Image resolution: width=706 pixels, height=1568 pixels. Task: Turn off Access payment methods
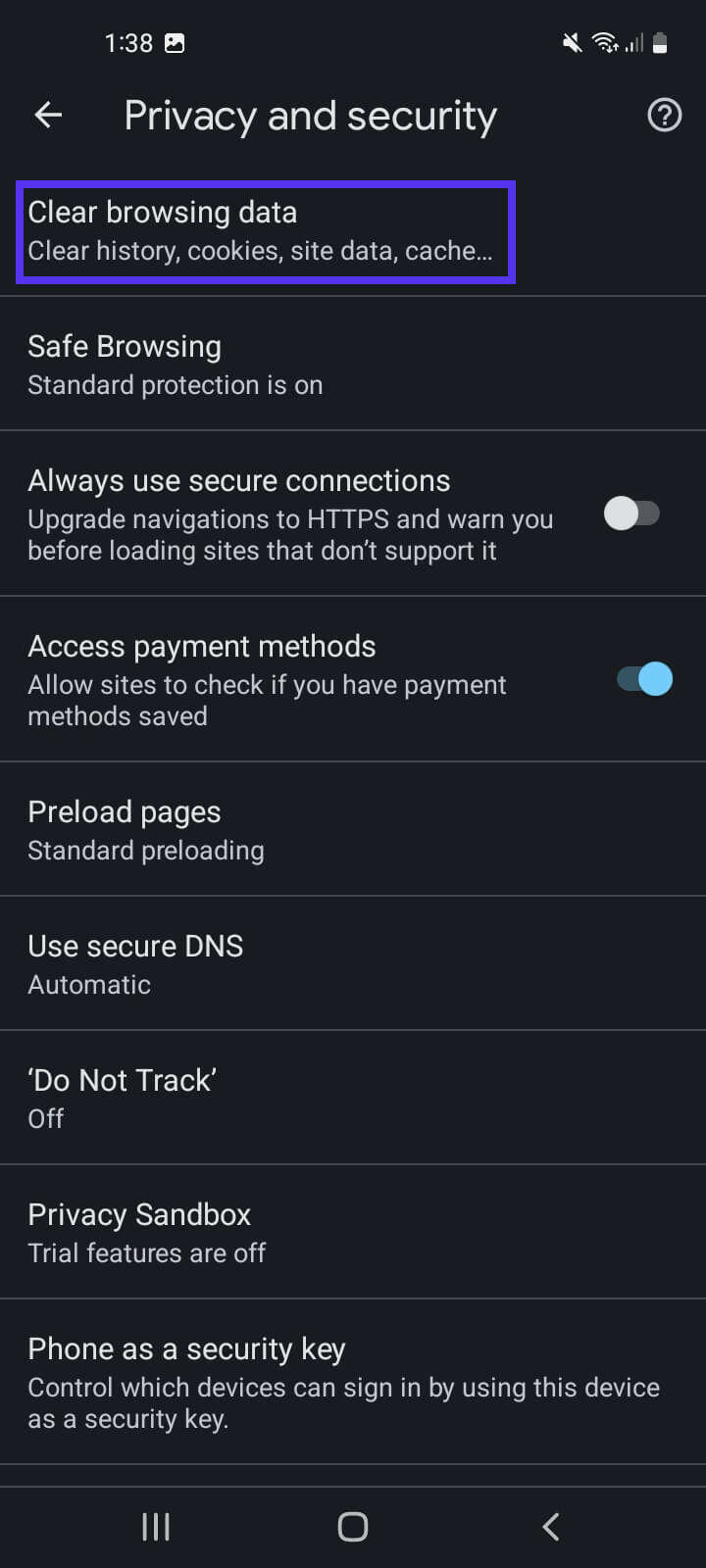click(x=644, y=679)
